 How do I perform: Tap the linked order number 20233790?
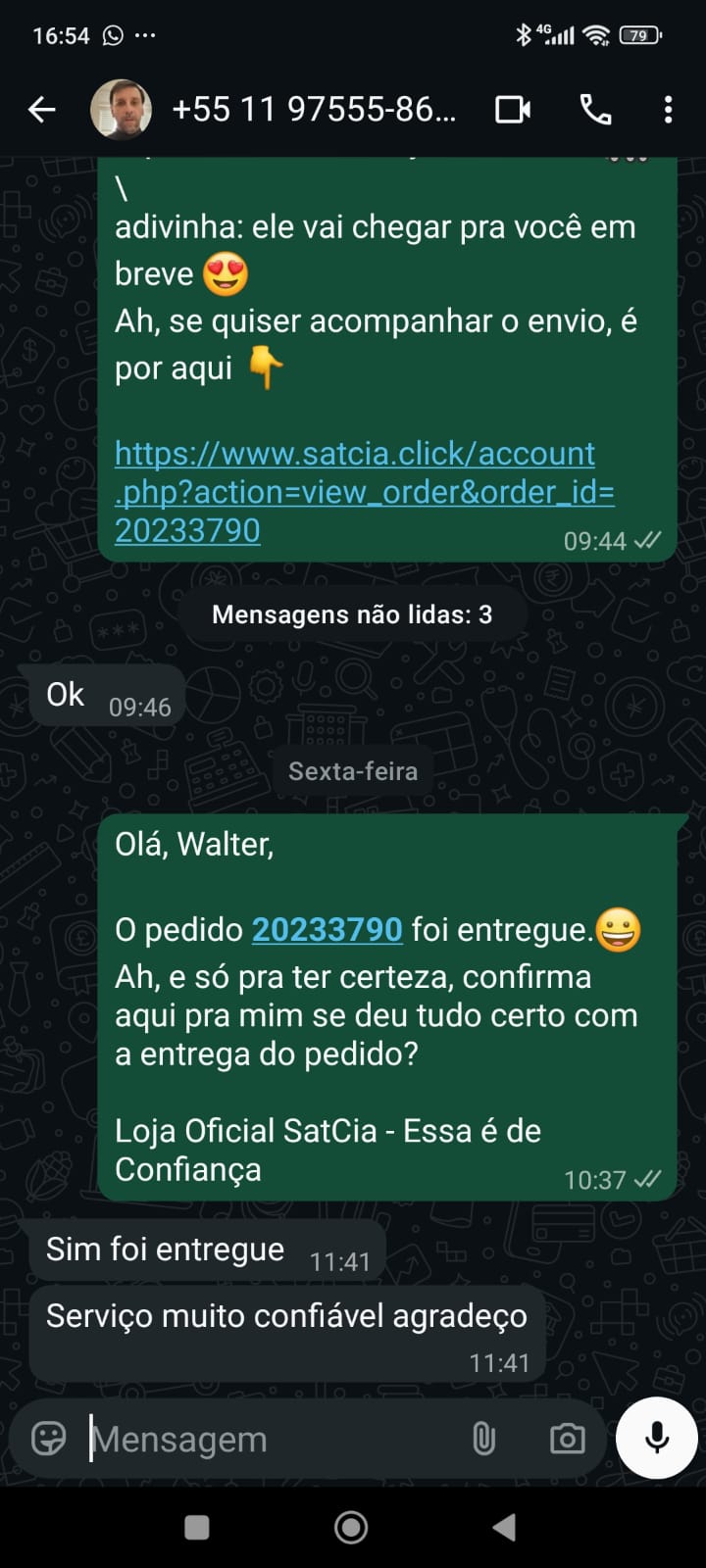click(x=327, y=929)
